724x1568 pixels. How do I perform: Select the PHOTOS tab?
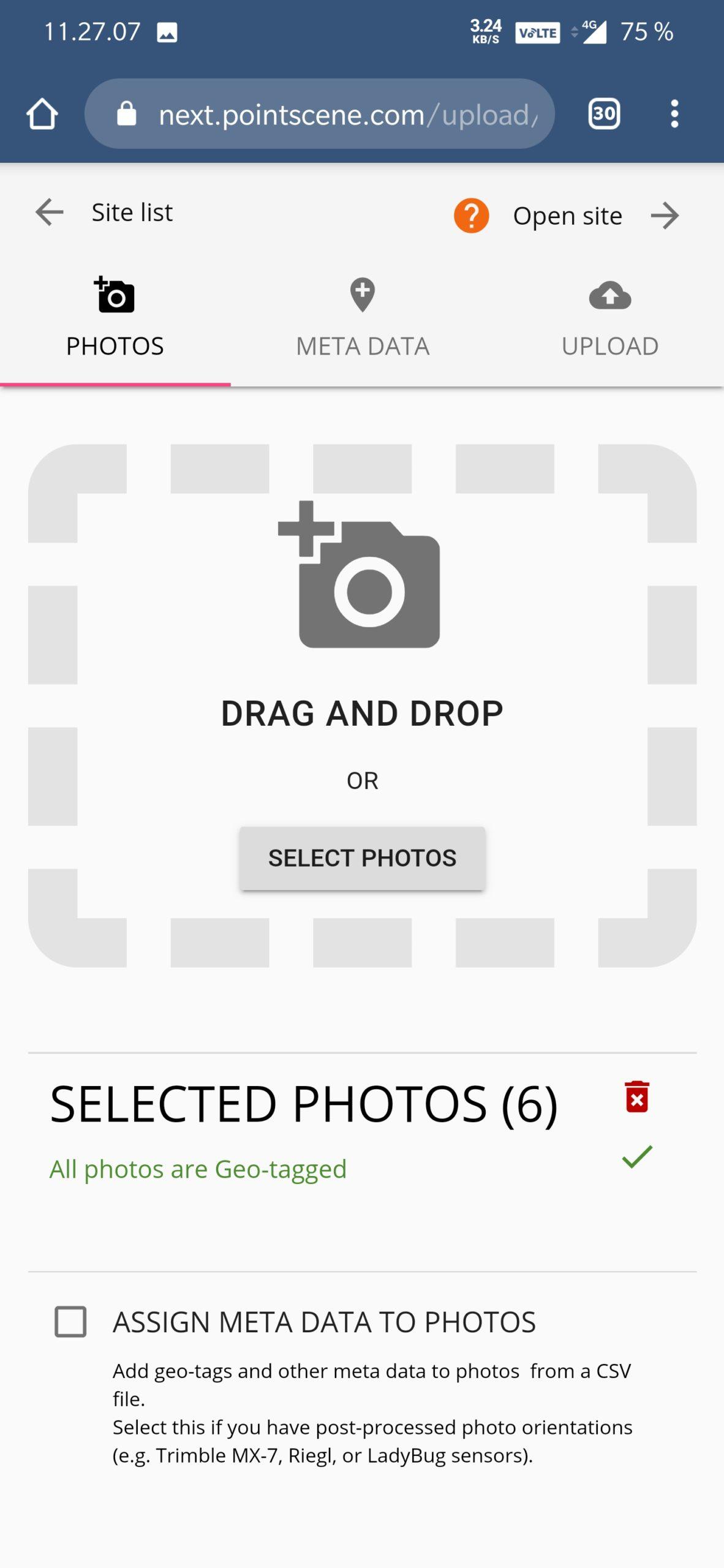pyautogui.click(x=115, y=318)
